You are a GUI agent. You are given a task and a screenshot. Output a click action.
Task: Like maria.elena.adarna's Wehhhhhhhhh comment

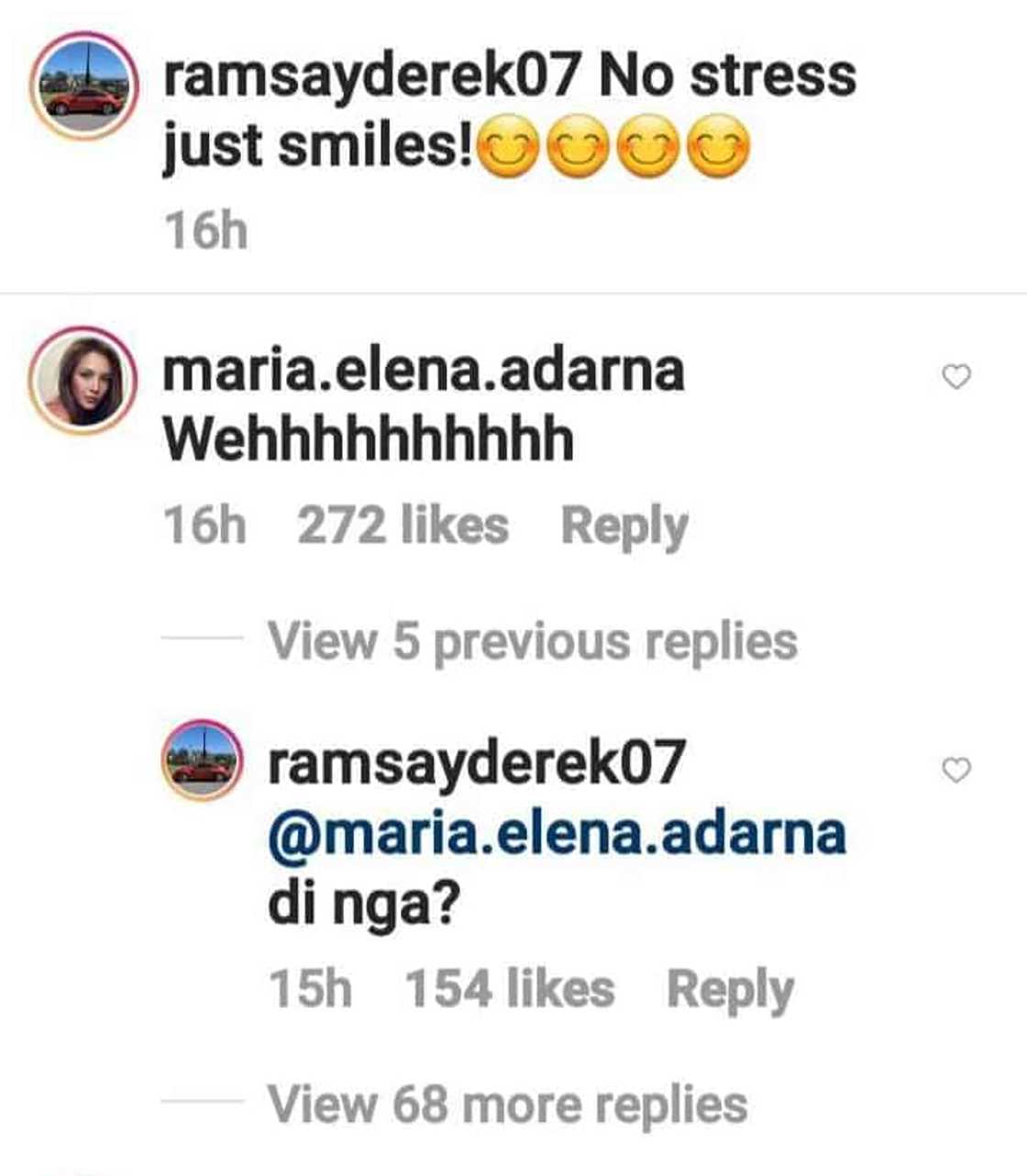pos(956,377)
